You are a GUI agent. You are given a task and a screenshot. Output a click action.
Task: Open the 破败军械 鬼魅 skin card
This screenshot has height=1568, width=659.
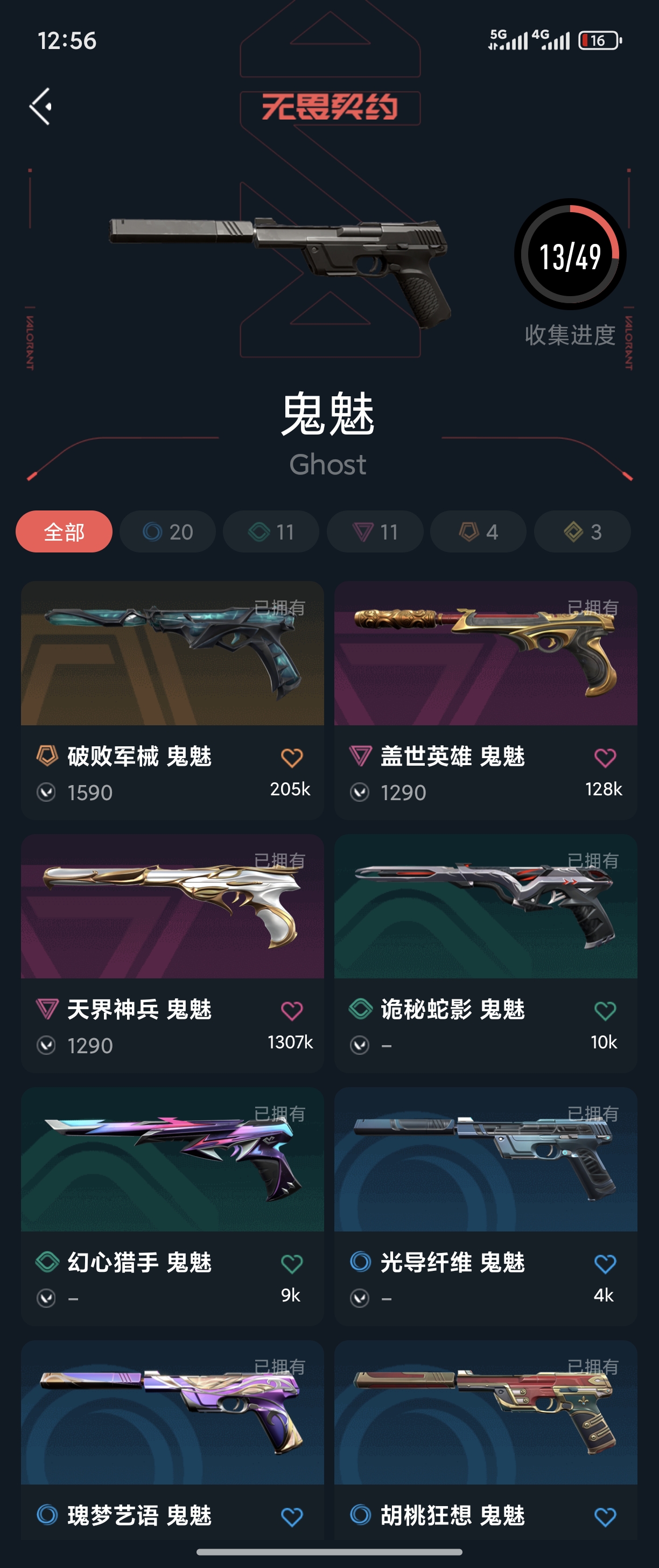point(172,654)
